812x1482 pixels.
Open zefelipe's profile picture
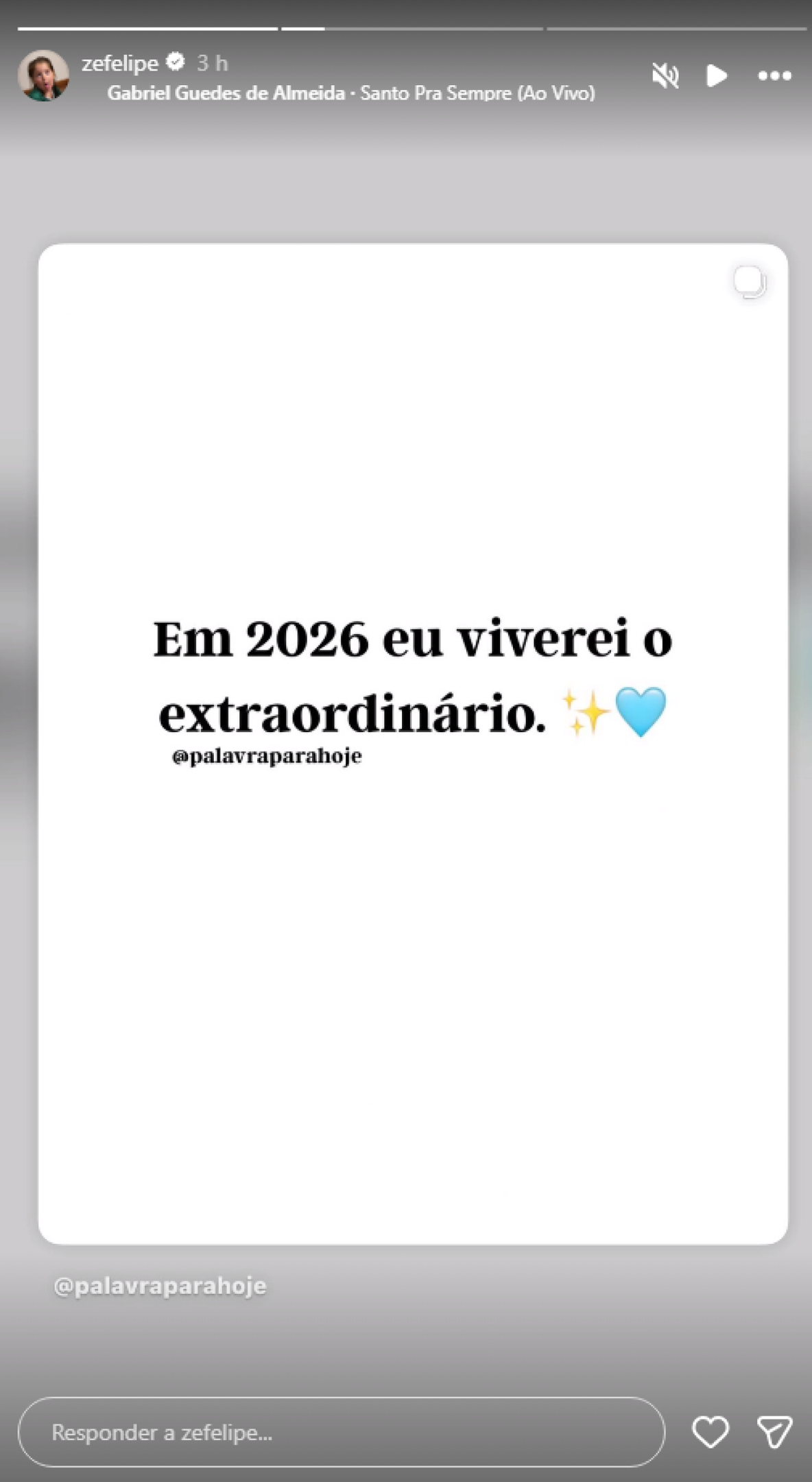click(x=44, y=75)
